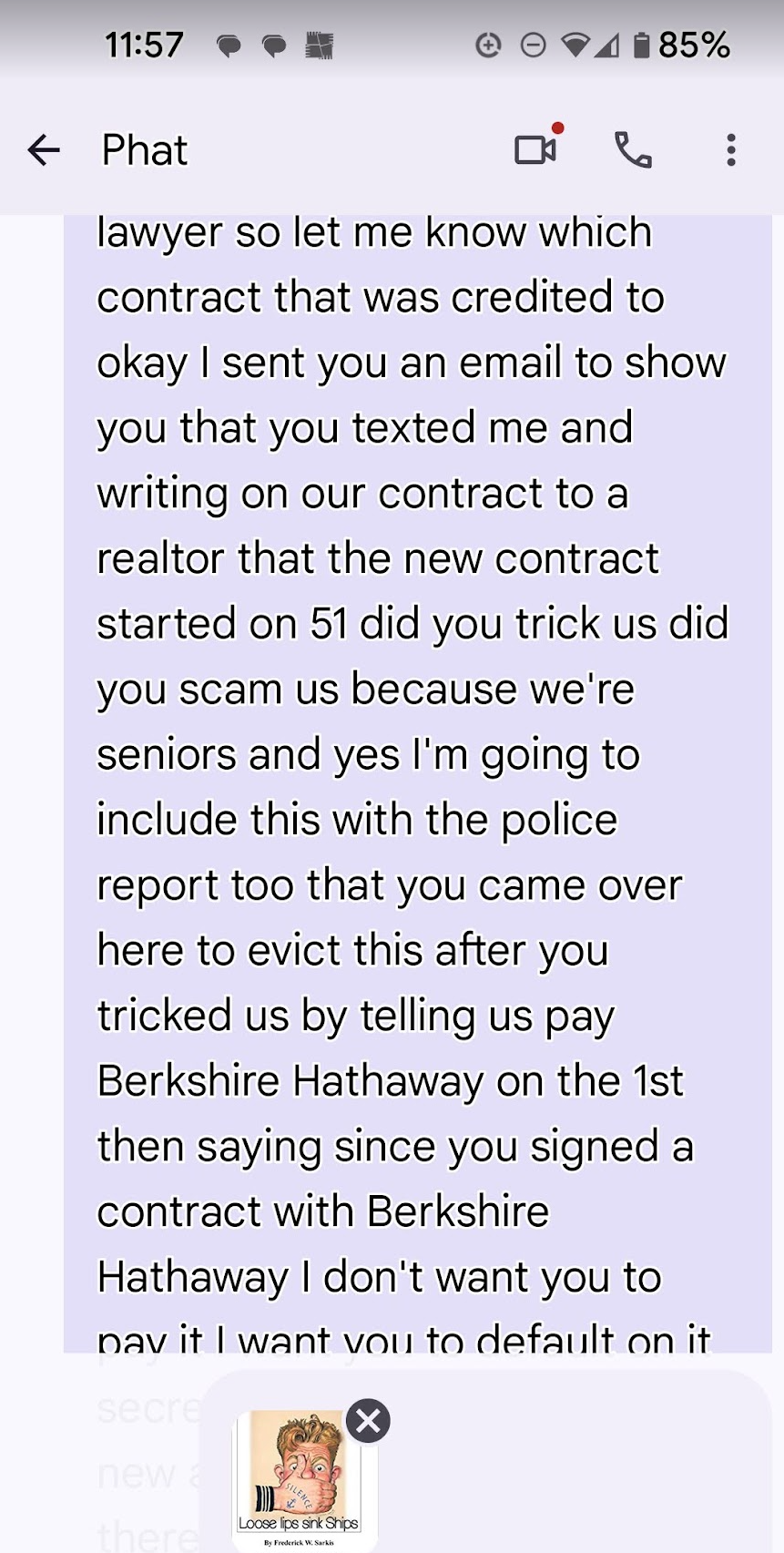Open the conversation overflow menu
Viewport: 784px width, 1553px height.
(x=730, y=150)
